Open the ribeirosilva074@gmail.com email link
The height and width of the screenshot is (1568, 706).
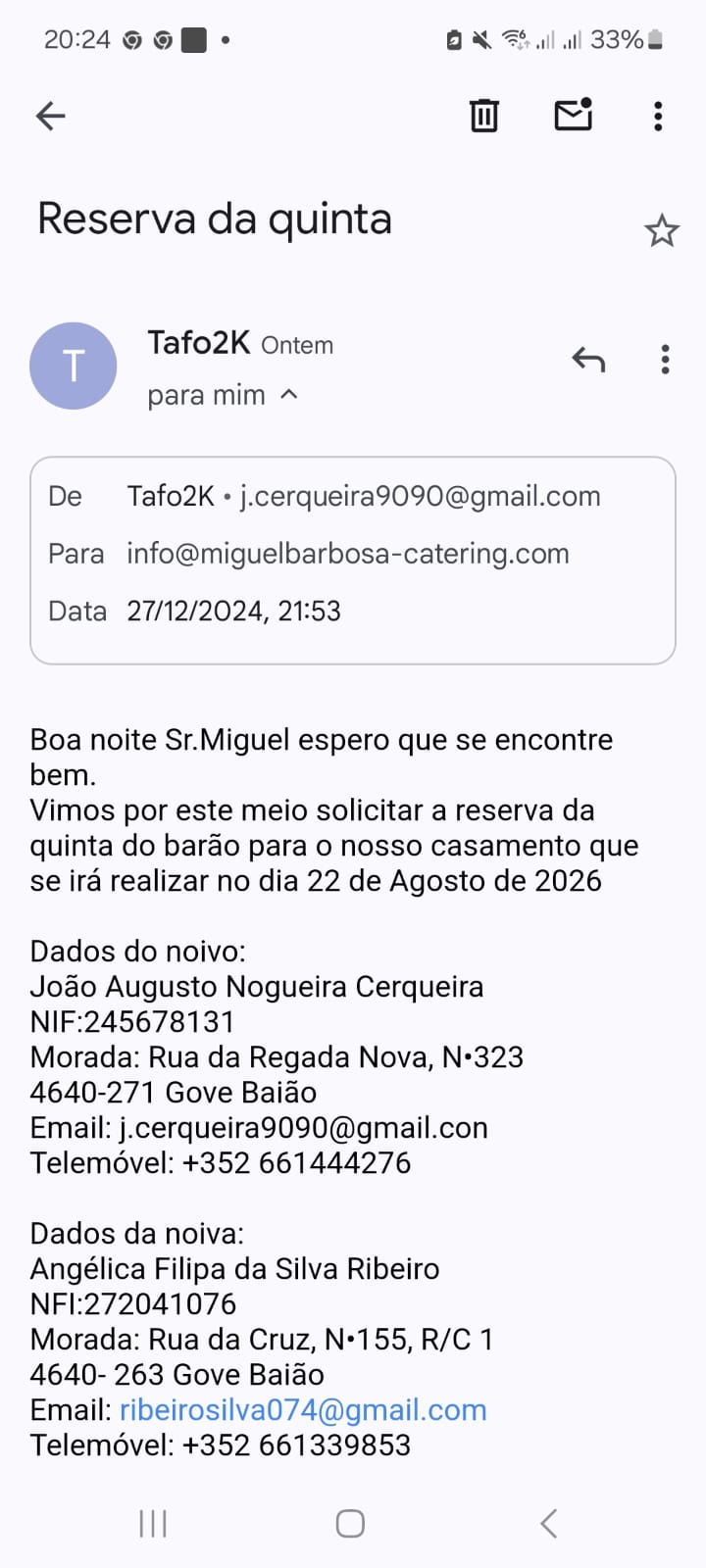click(x=303, y=1410)
